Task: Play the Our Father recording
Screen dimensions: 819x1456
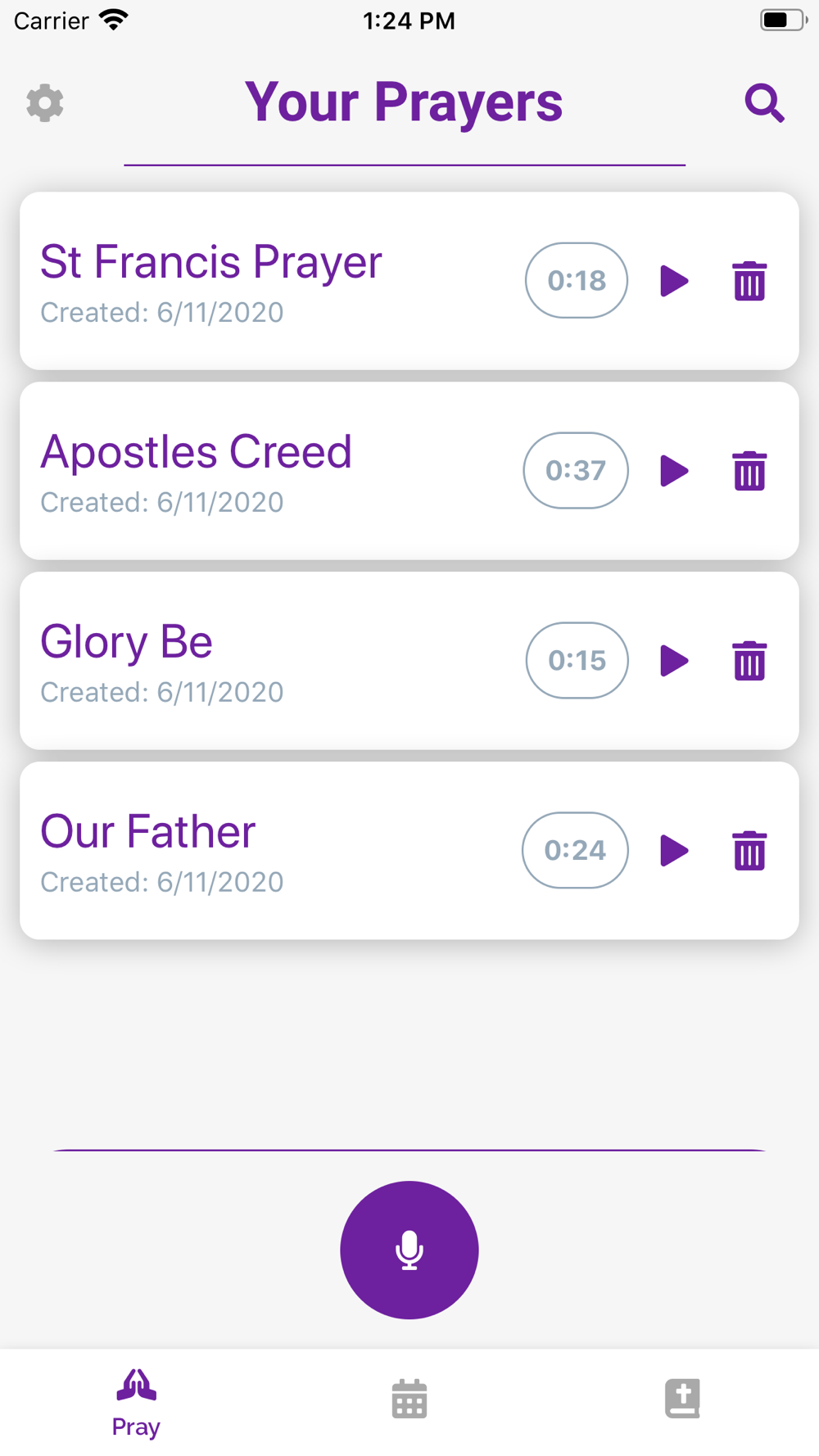Action: click(x=674, y=851)
